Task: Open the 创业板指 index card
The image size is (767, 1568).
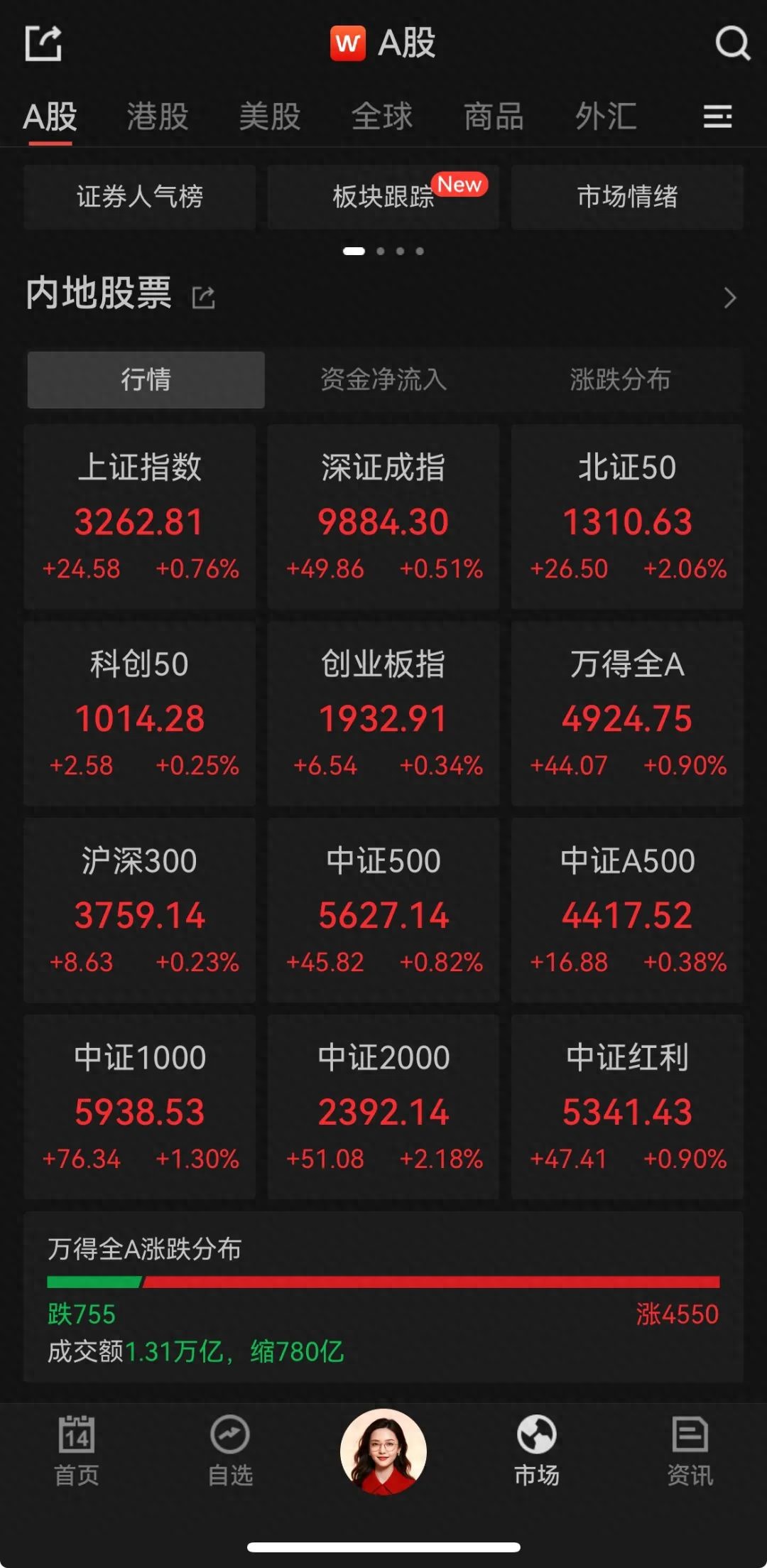Action: coord(383,713)
